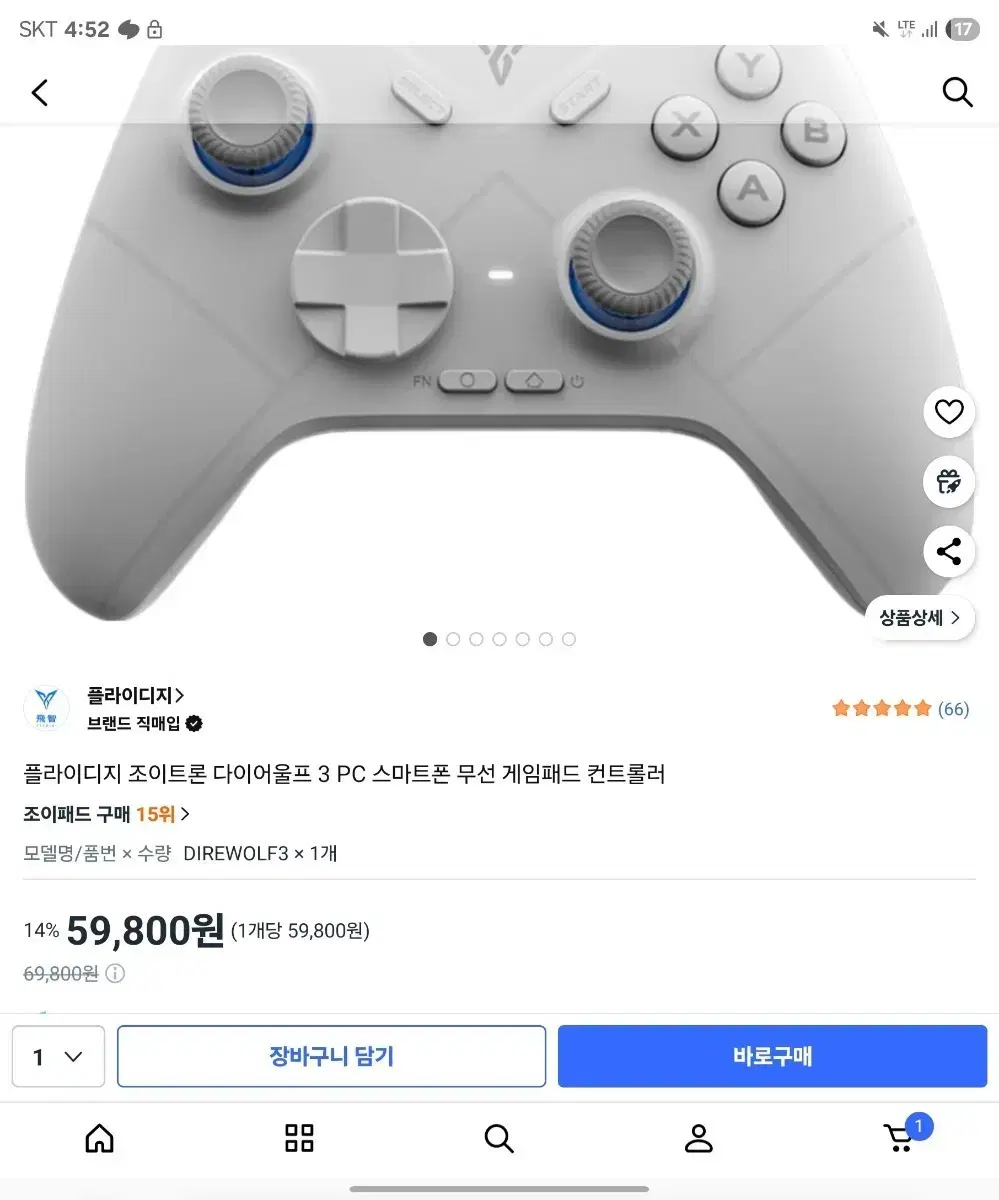Tap 바로구매 to buy now

tap(772, 1055)
